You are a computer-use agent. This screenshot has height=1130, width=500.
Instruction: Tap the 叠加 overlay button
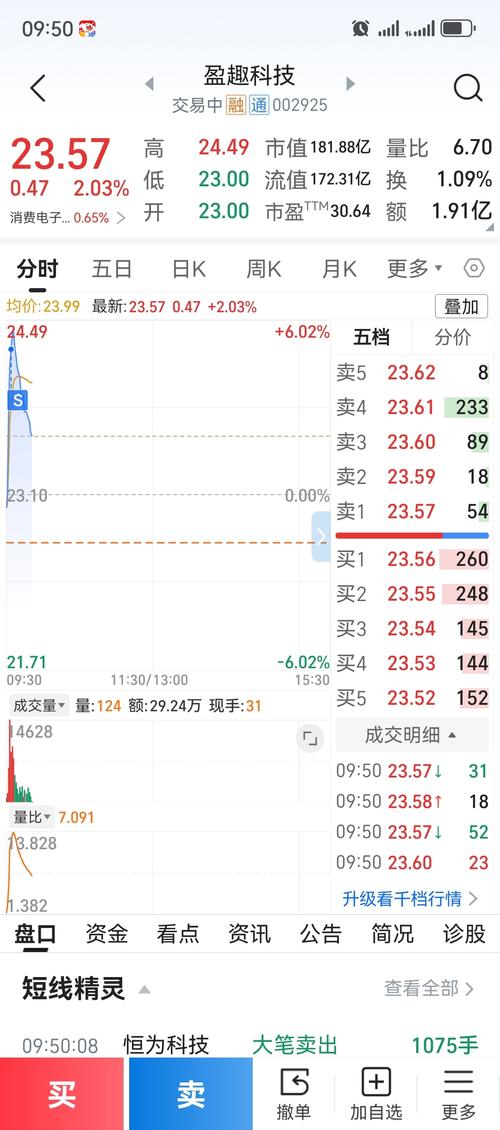point(461,306)
